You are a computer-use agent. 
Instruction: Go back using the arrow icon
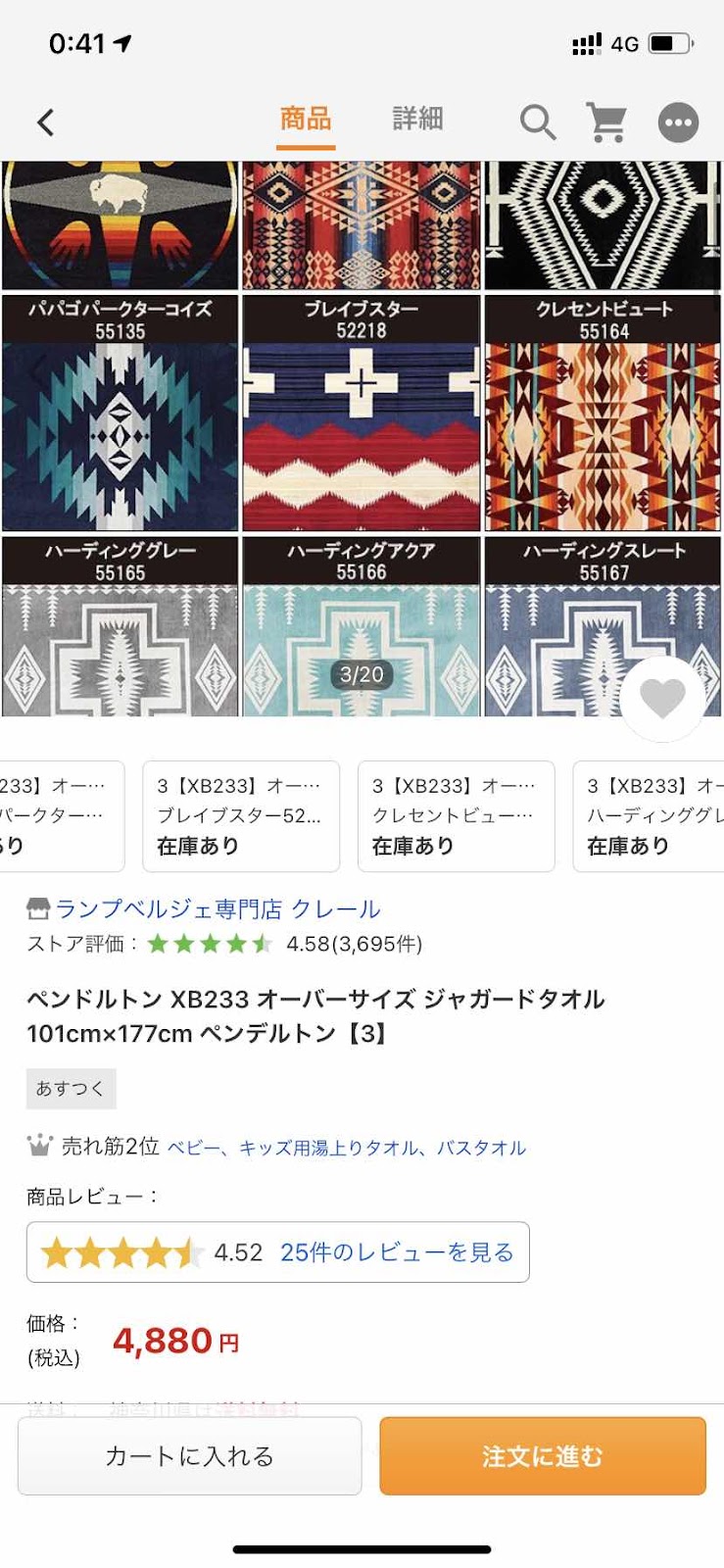(45, 122)
